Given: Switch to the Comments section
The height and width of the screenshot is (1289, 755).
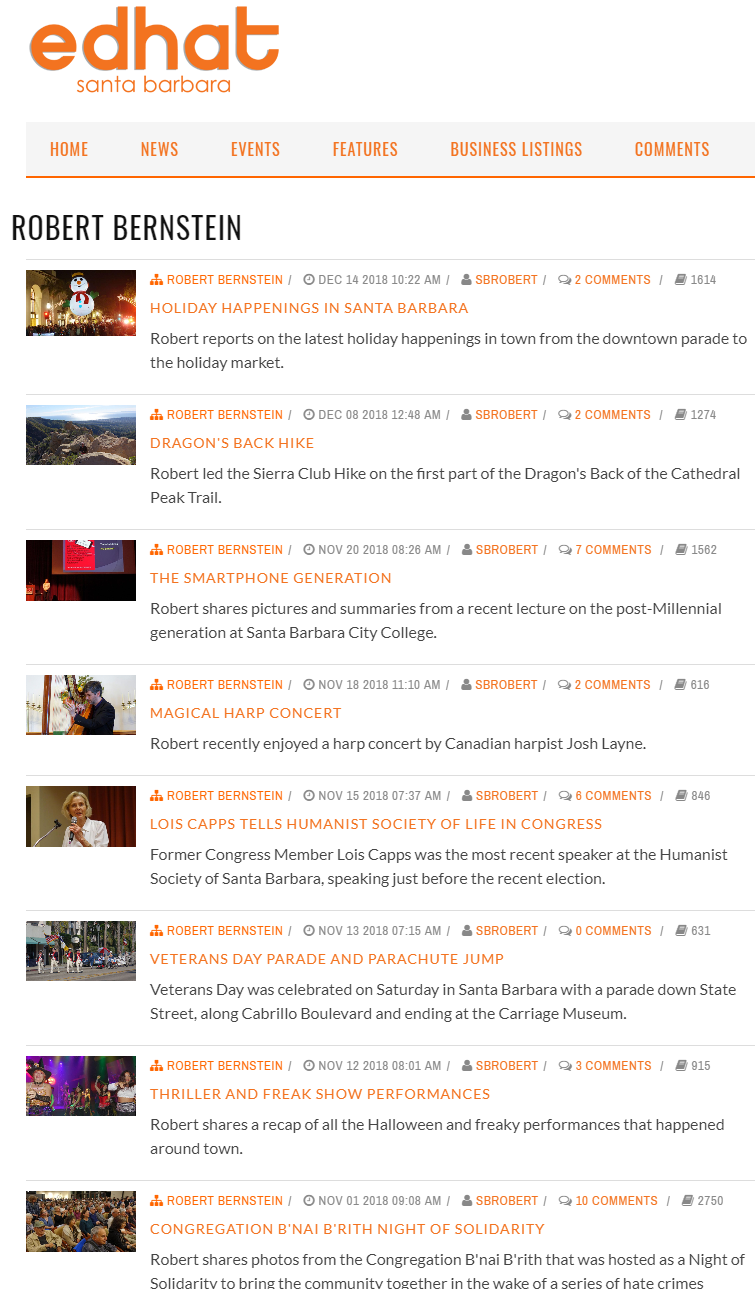Looking at the screenshot, I should (x=672, y=149).
